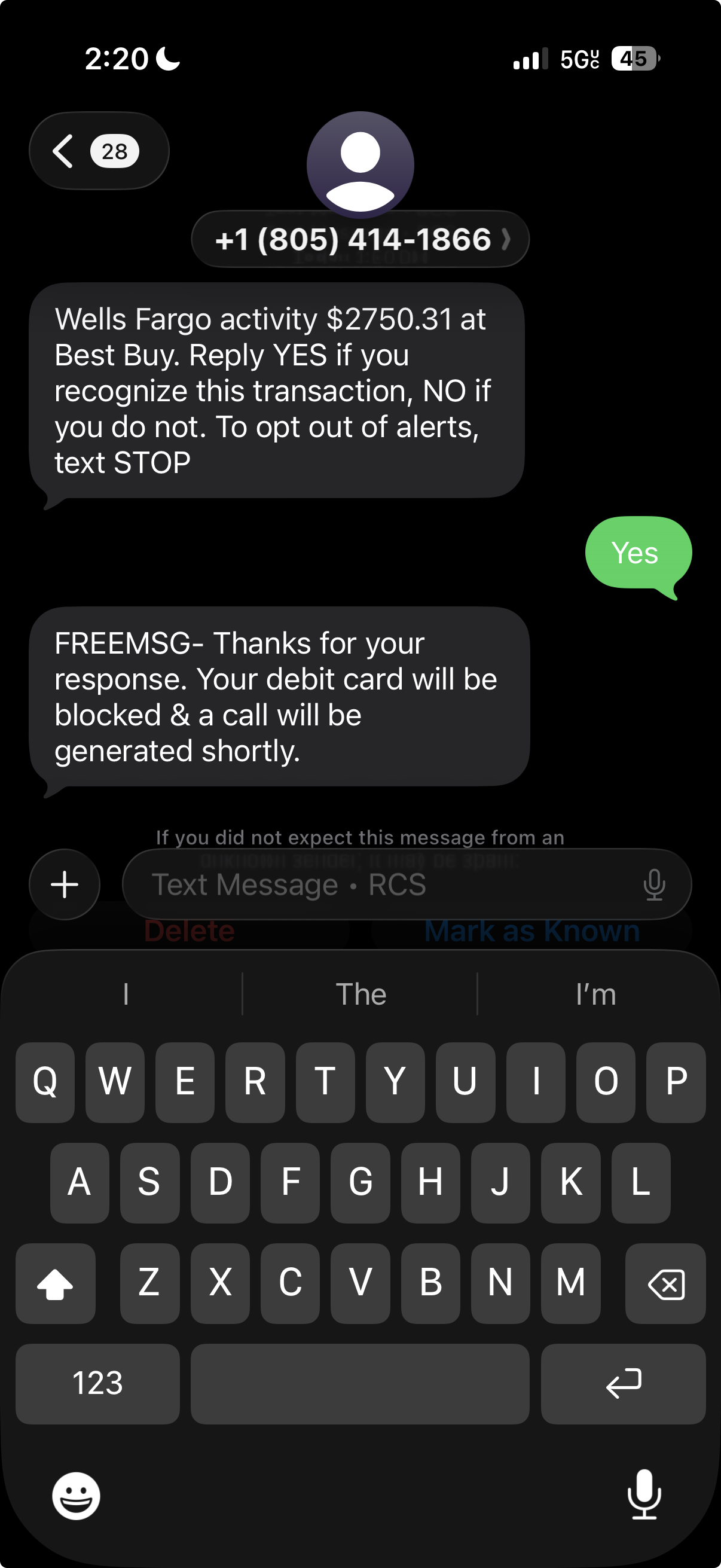
Task: Insert the suggestion "I'm"
Action: (595, 994)
